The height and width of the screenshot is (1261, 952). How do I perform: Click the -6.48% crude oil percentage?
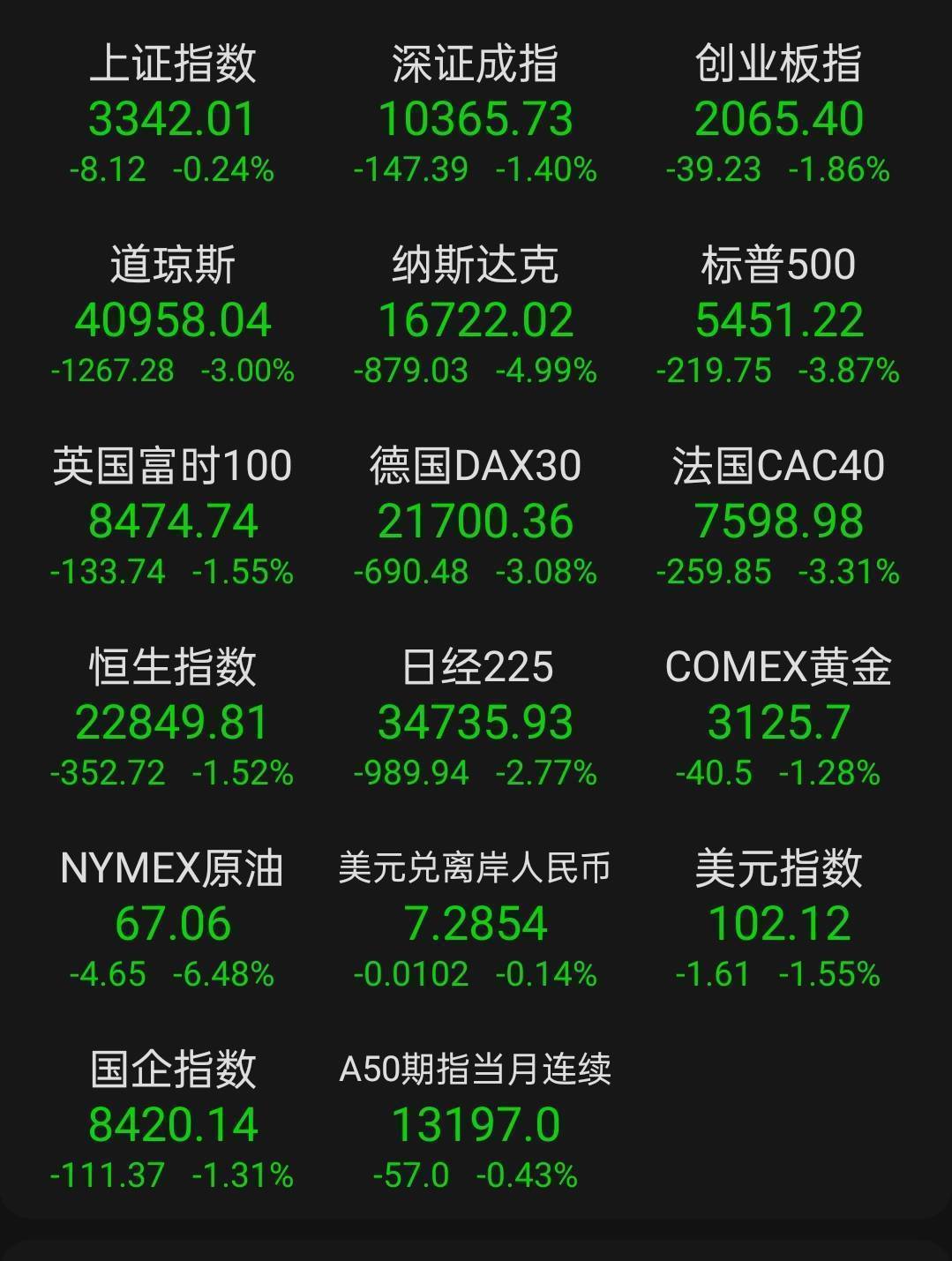(222, 974)
